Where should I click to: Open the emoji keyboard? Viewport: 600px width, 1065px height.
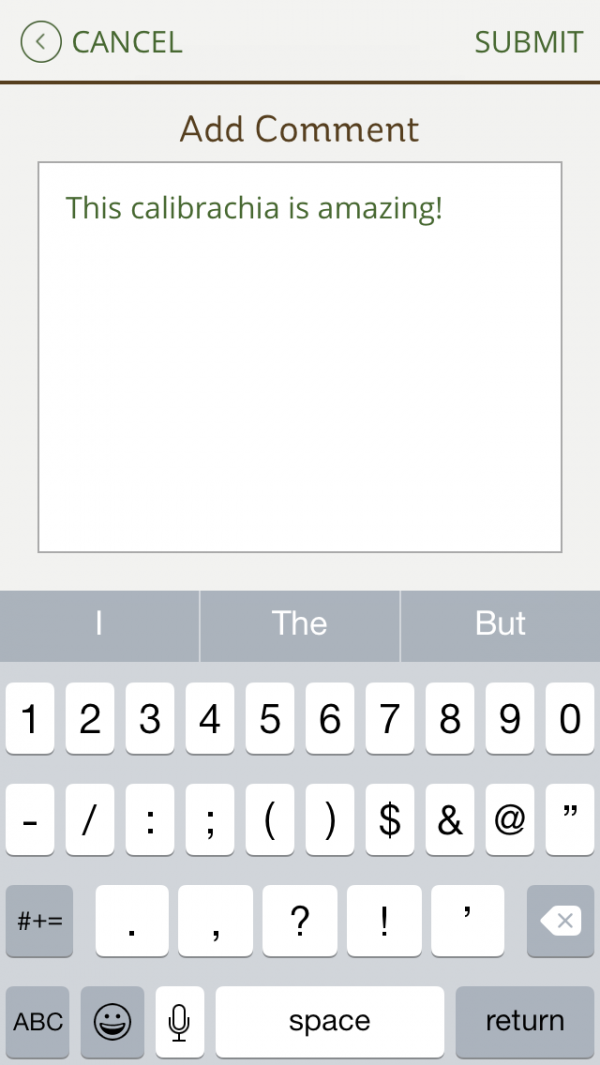point(112,1022)
